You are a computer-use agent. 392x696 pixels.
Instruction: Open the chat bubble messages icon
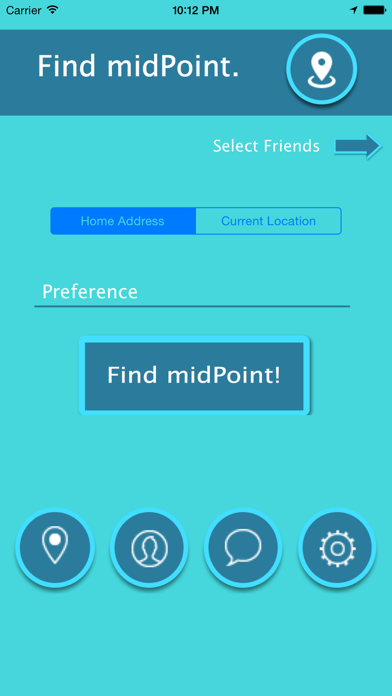(x=243, y=548)
